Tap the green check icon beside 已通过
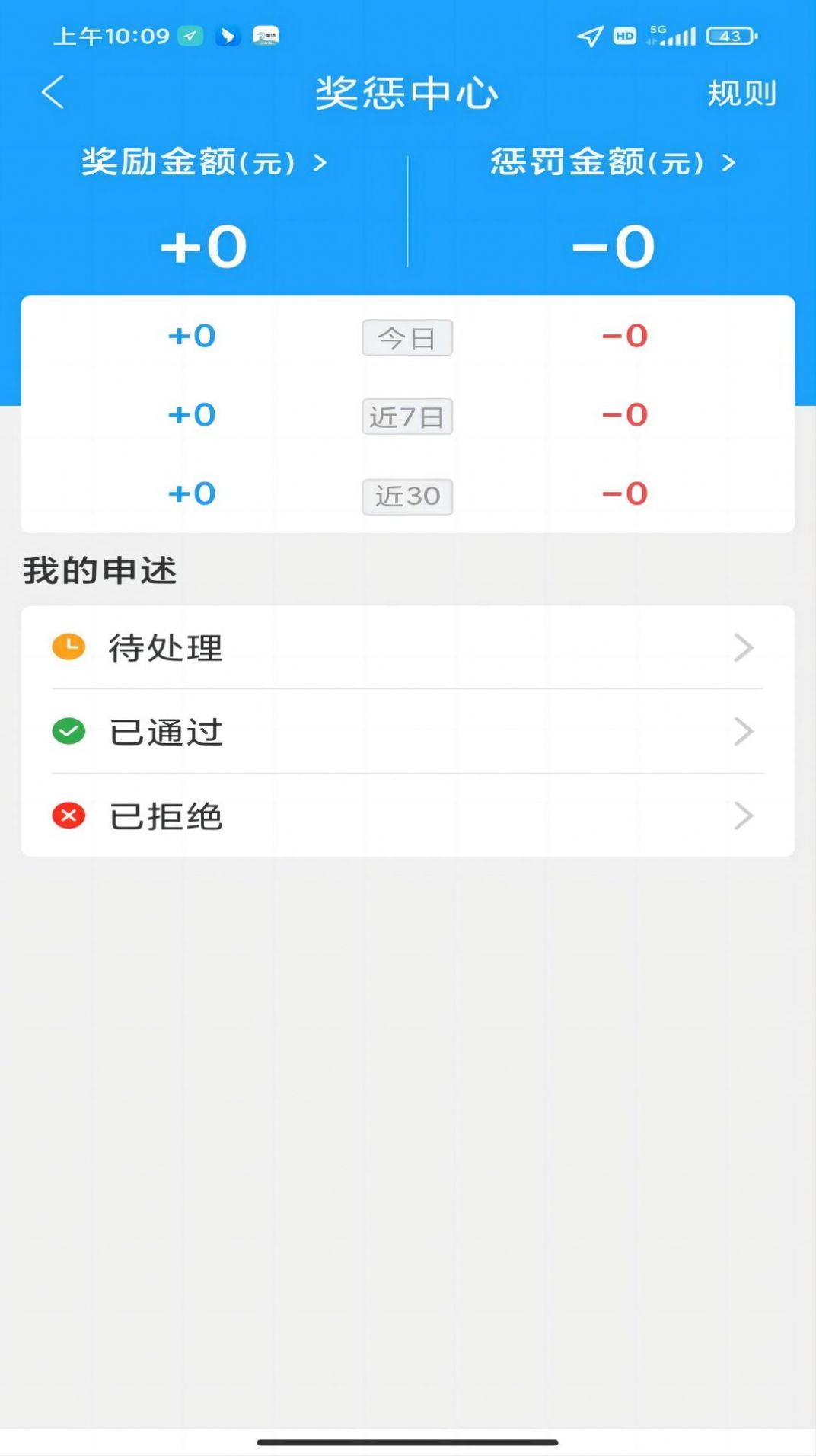The image size is (816, 1456). click(x=68, y=732)
